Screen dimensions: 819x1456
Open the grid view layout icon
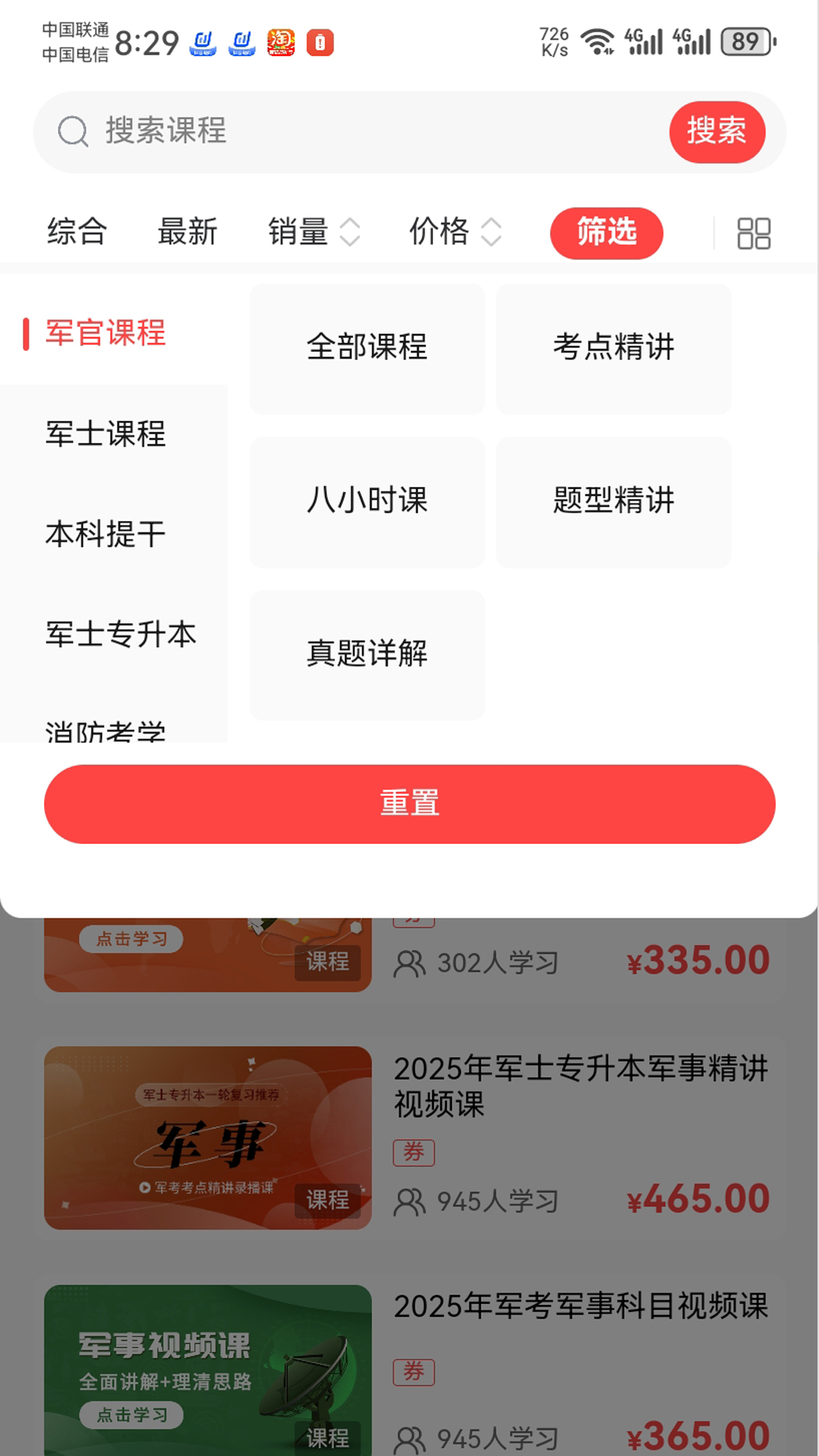754,233
